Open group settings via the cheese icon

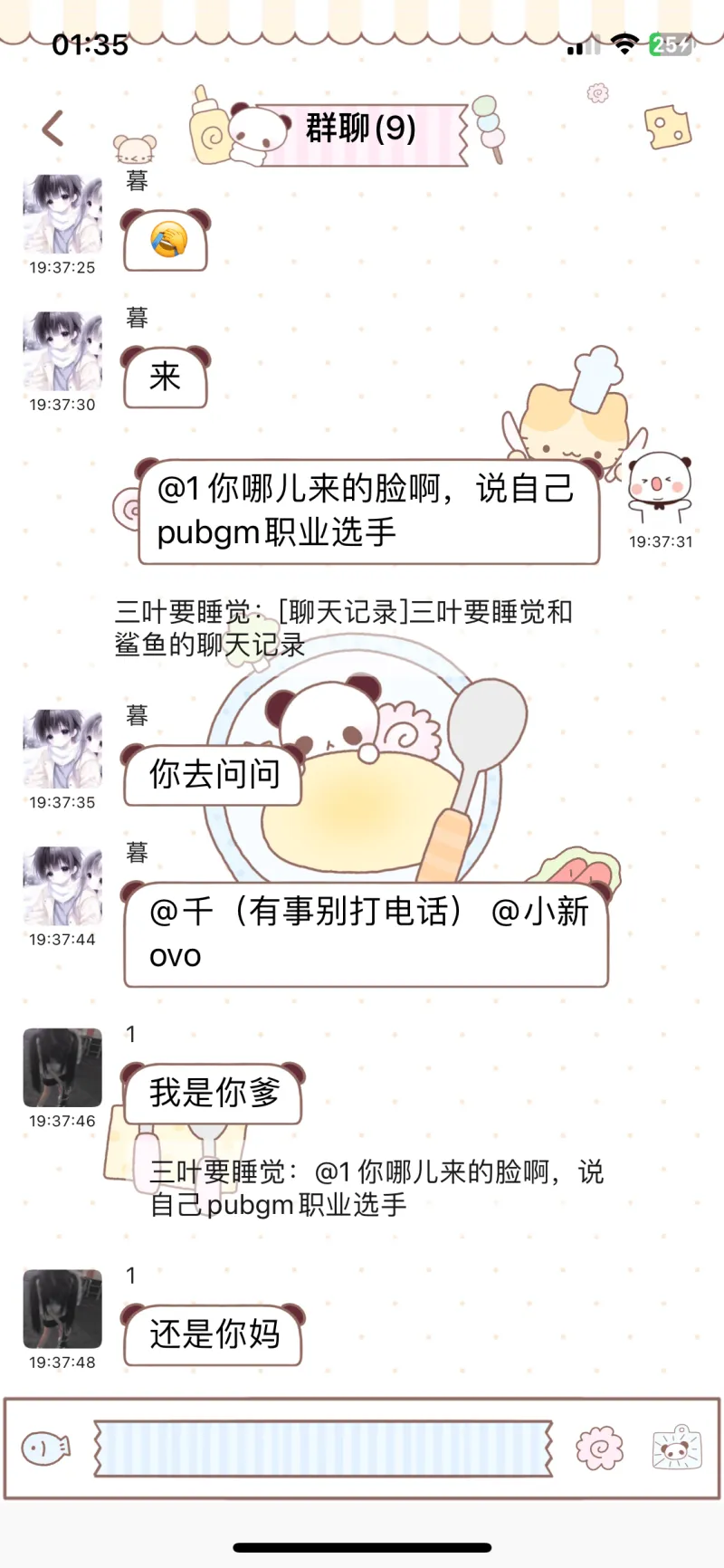[x=667, y=128]
